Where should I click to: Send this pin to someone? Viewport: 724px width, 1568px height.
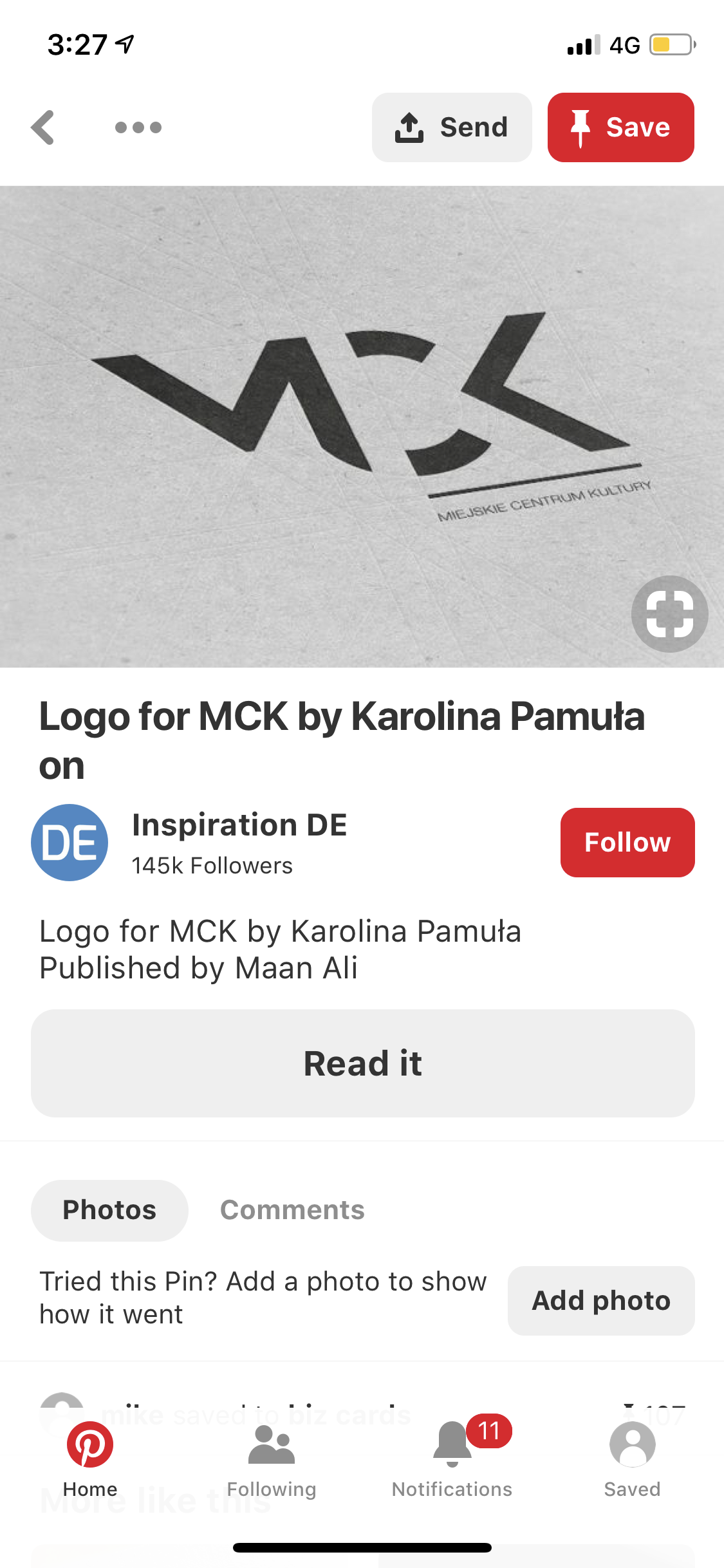pyautogui.click(x=452, y=127)
